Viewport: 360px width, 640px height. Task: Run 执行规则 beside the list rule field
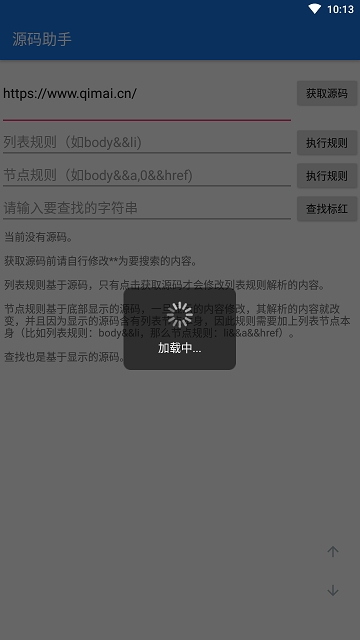click(327, 143)
